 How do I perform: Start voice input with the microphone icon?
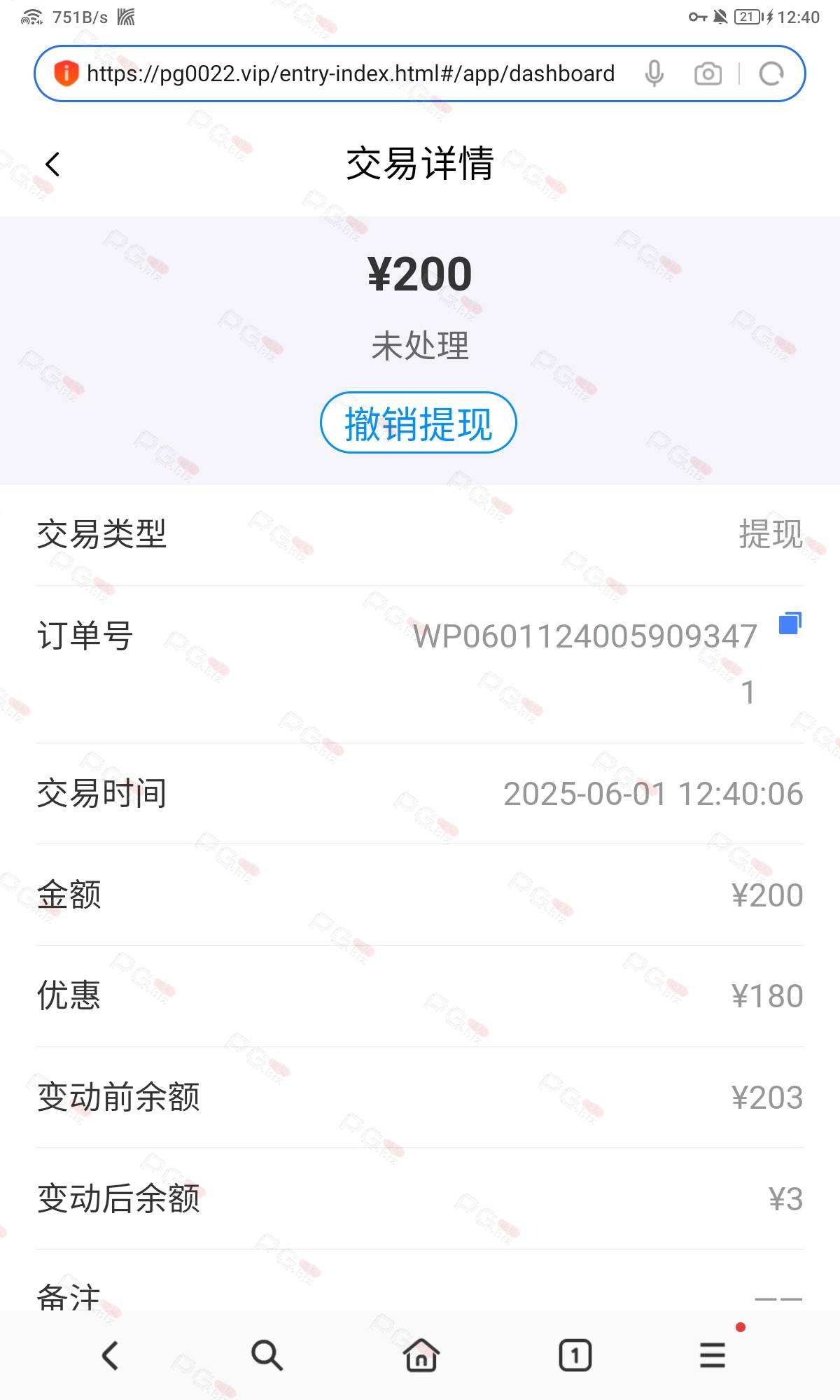point(654,73)
